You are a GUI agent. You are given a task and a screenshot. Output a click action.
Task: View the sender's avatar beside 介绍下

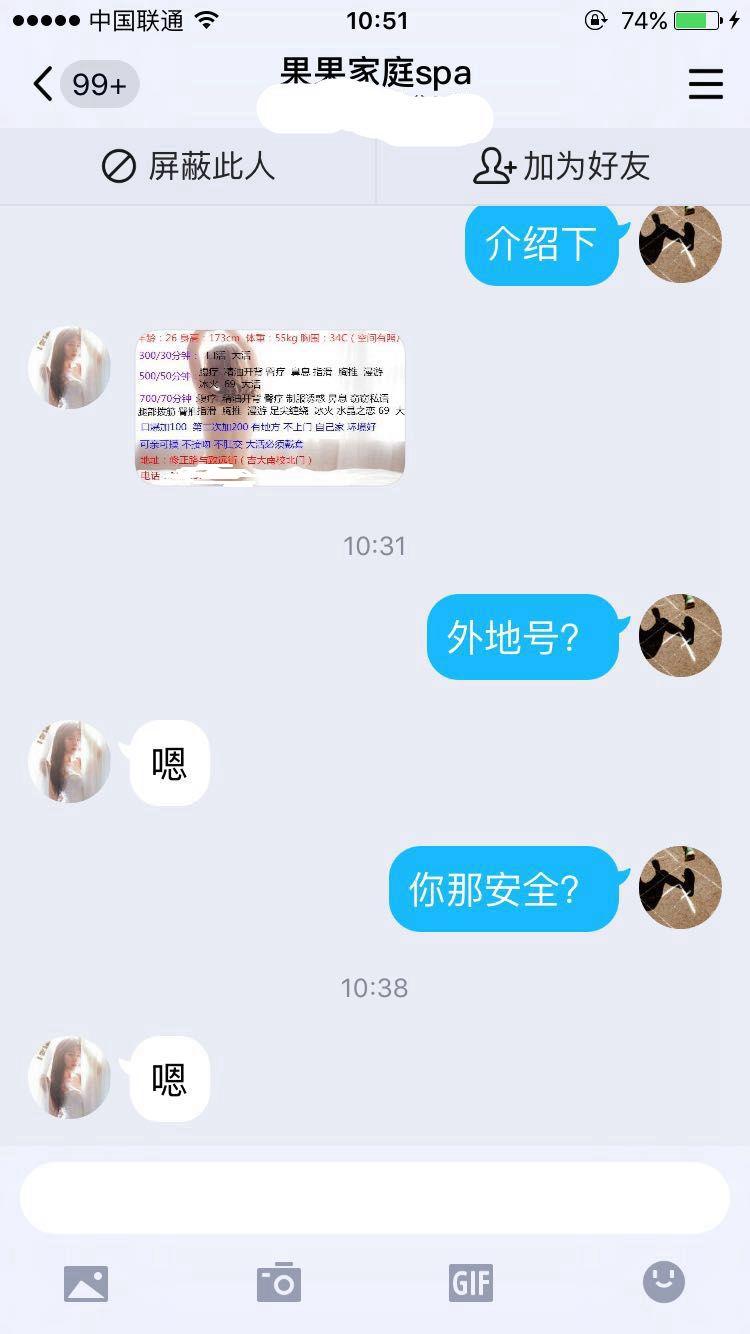click(x=680, y=243)
